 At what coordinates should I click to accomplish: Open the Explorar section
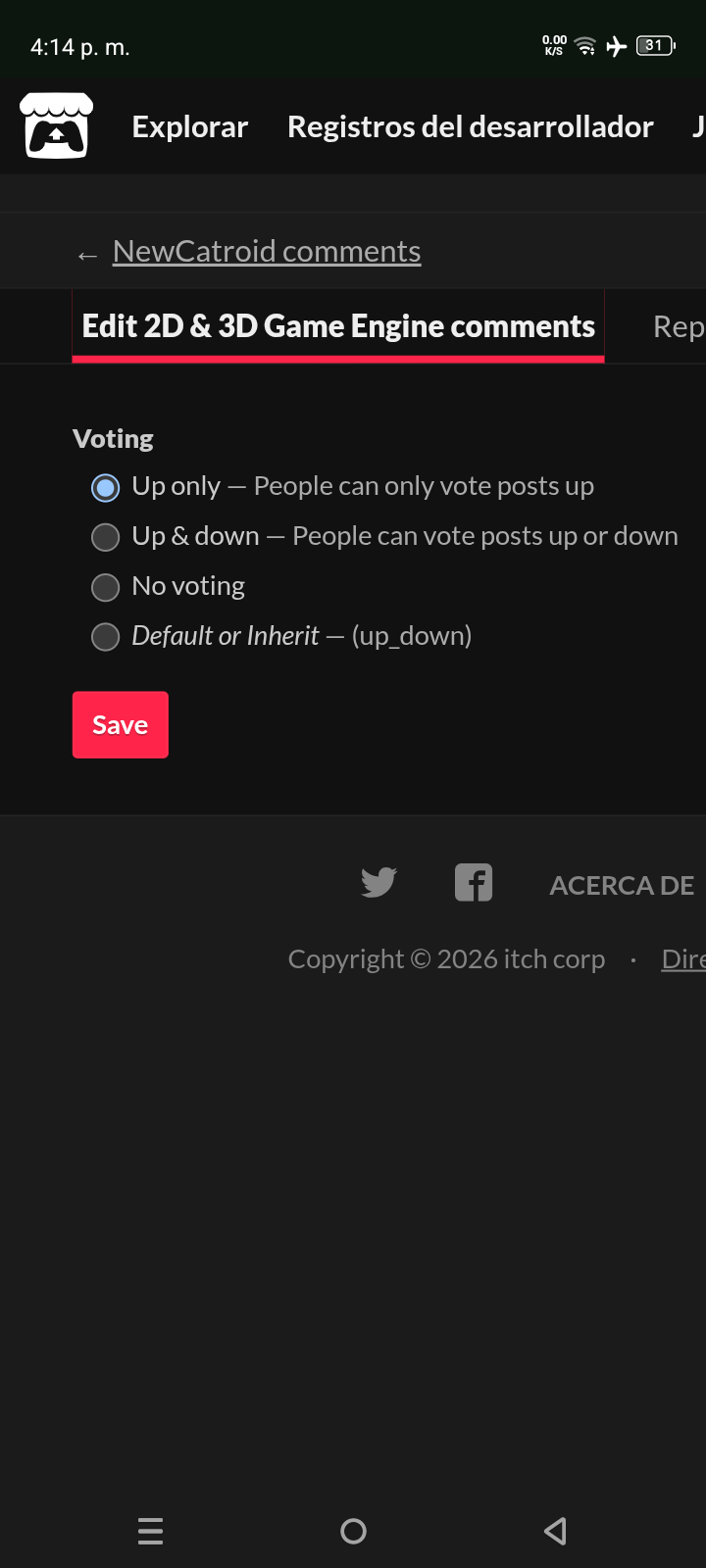click(190, 127)
